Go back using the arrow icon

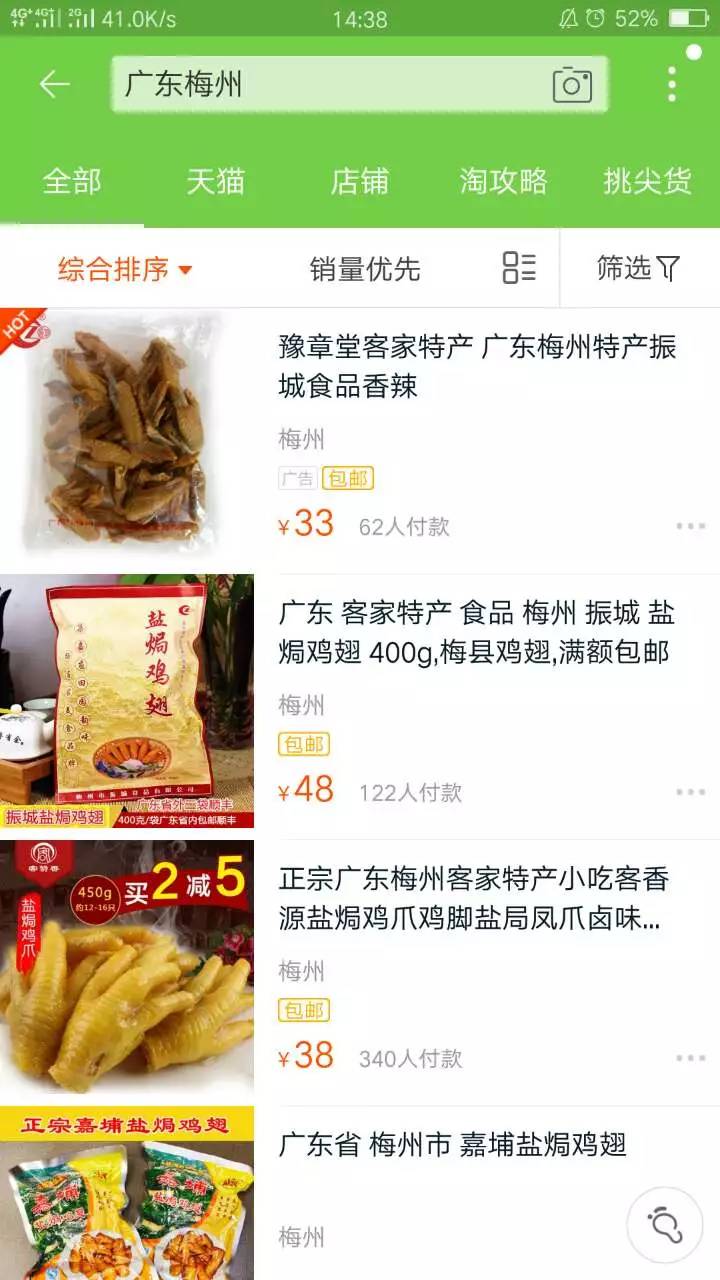[54, 84]
